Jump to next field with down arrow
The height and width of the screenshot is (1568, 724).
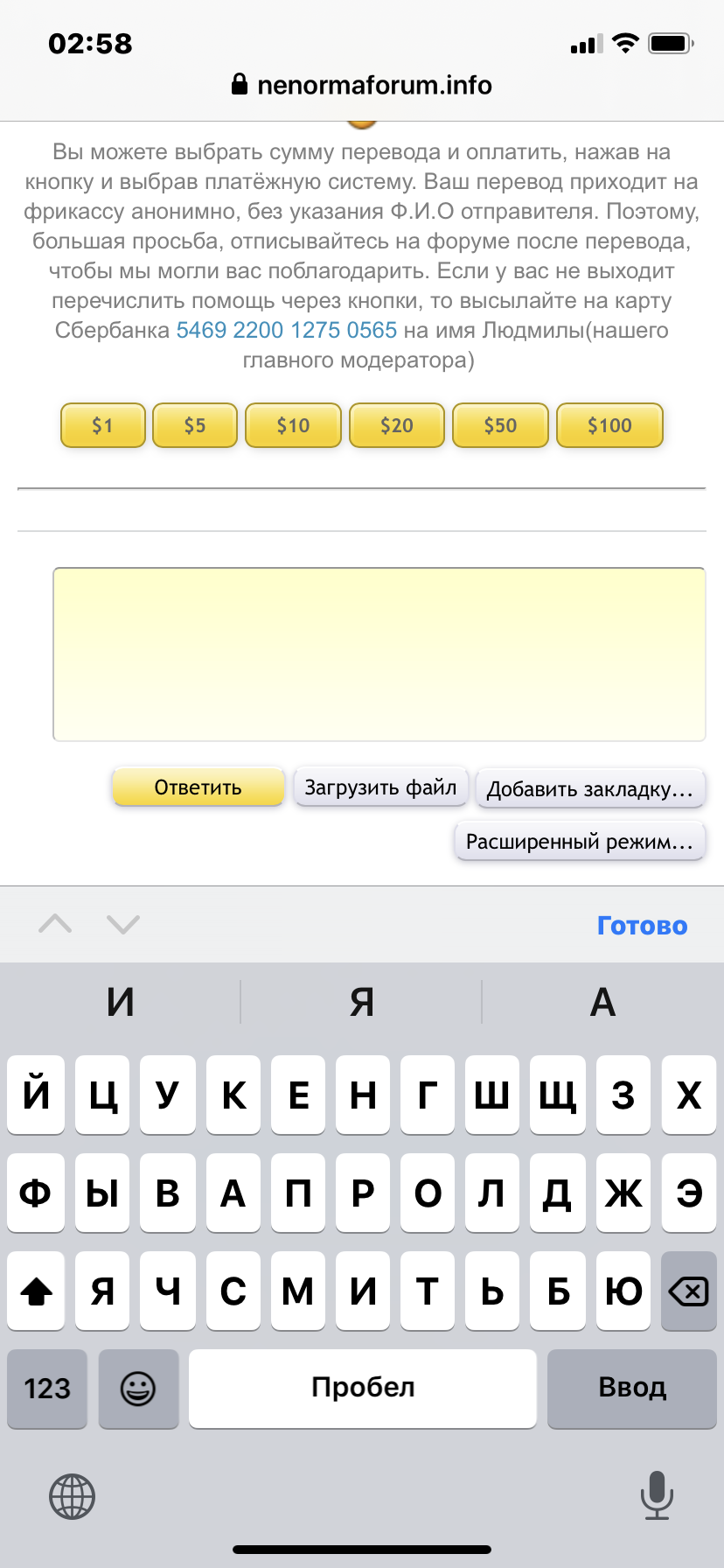point(123,924)
